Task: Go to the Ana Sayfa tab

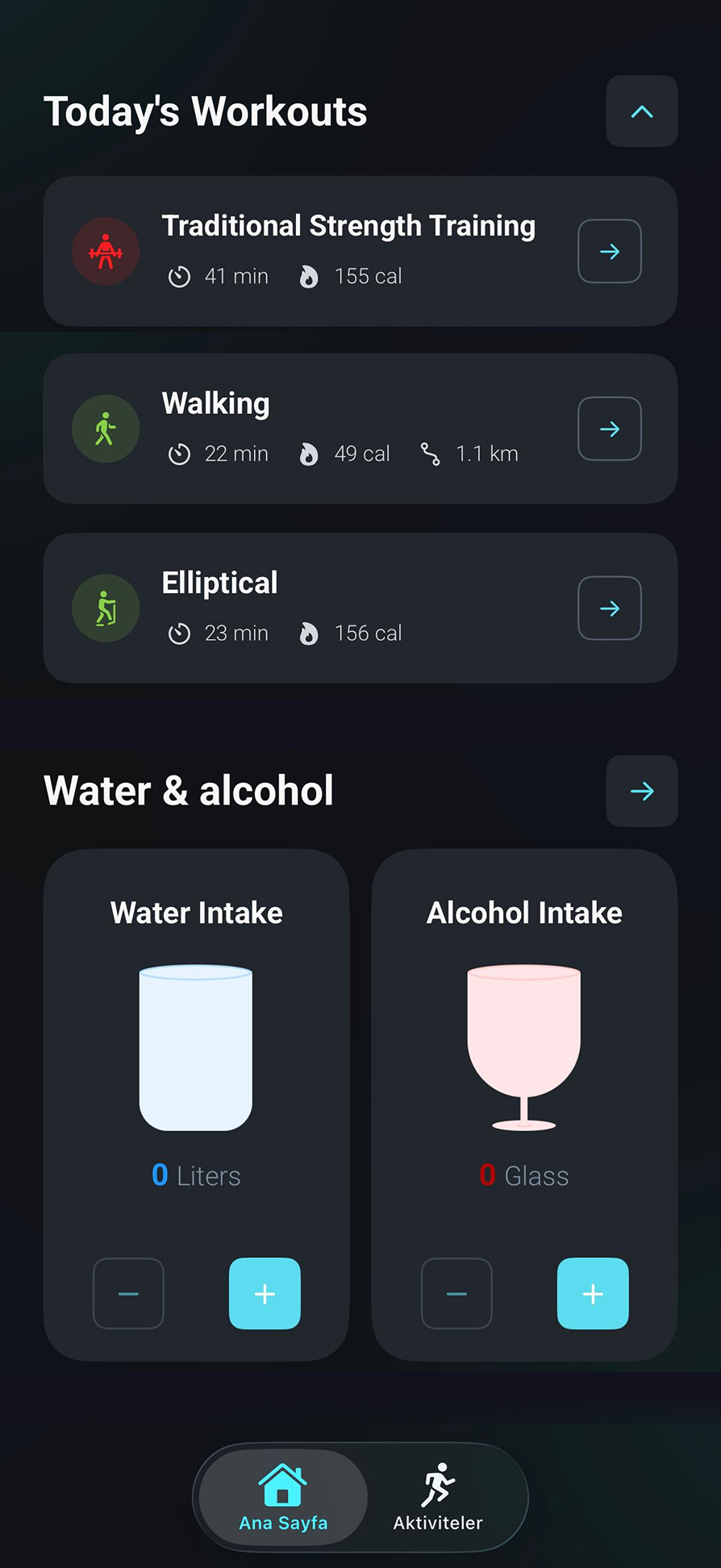Action: [x=283, y=1497]
